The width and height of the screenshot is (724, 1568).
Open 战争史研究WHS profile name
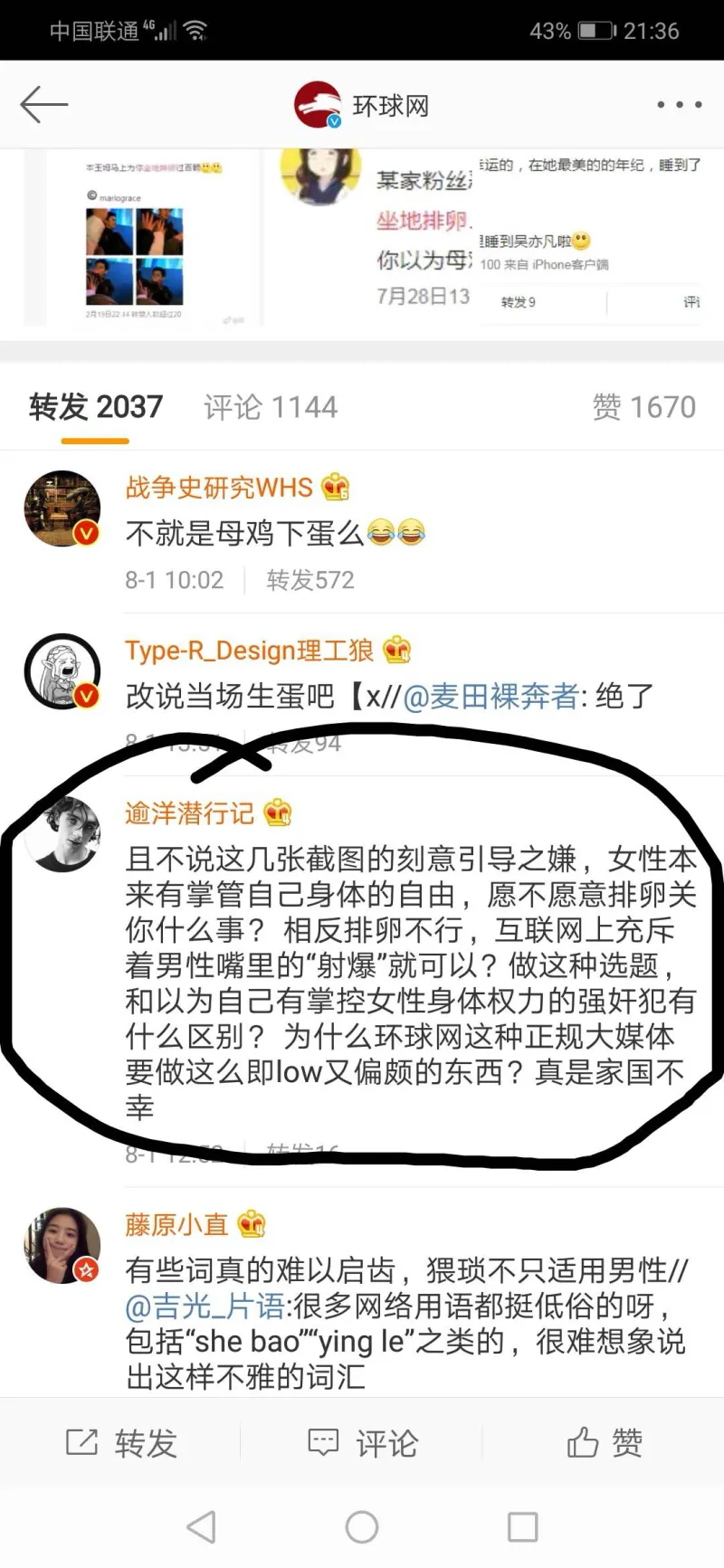tap(218, 488)
